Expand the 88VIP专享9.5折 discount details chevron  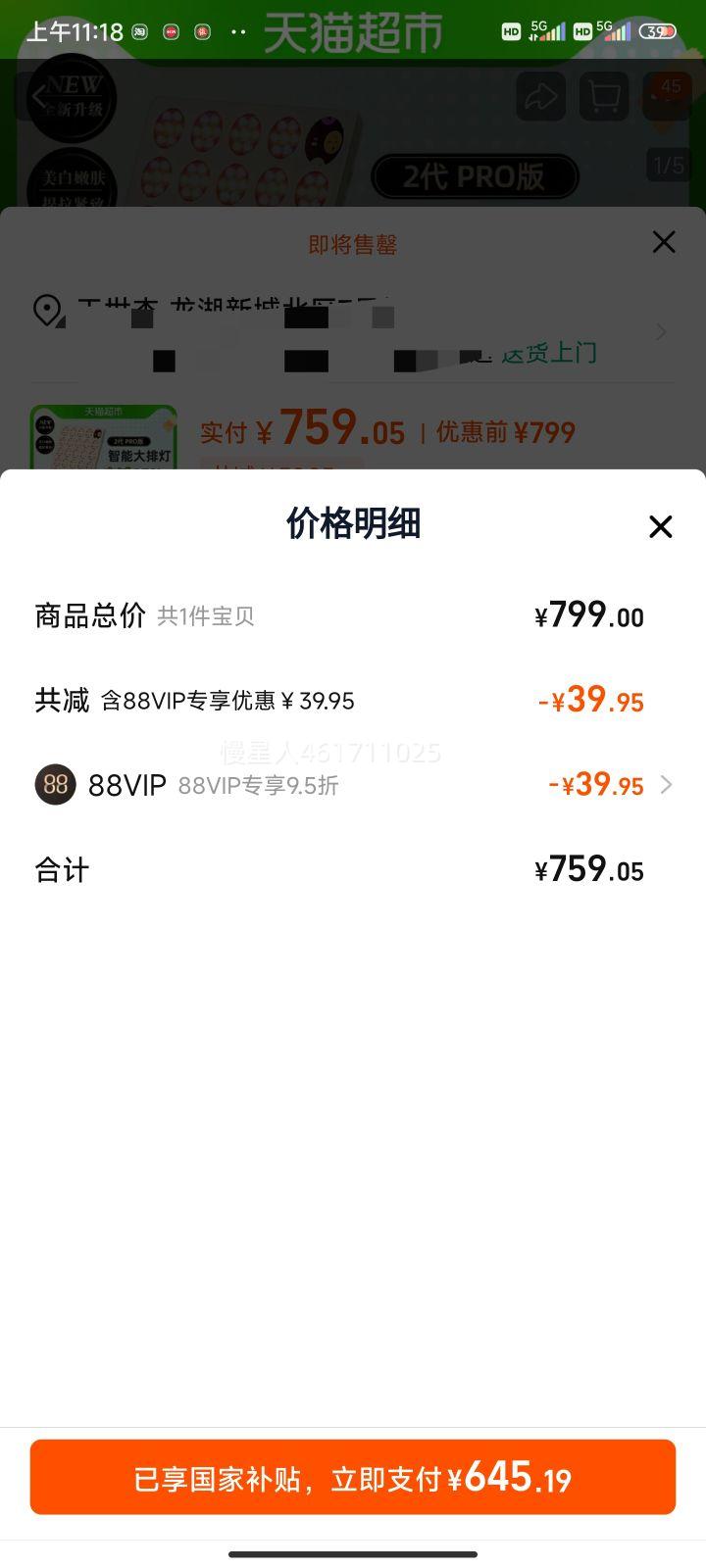click(x=666, y=785)
